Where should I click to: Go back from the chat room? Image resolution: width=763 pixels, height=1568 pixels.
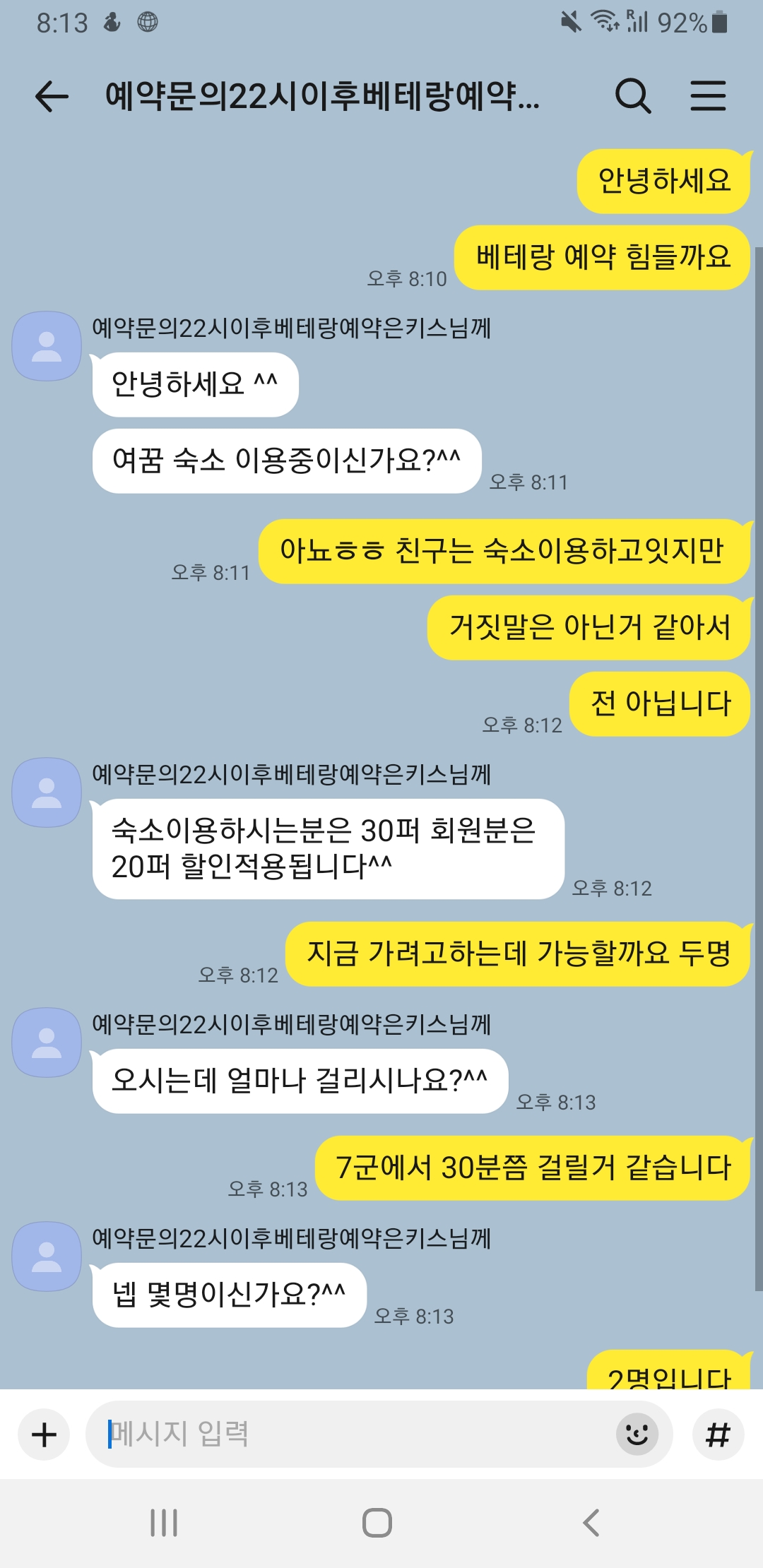click(52, 96)
